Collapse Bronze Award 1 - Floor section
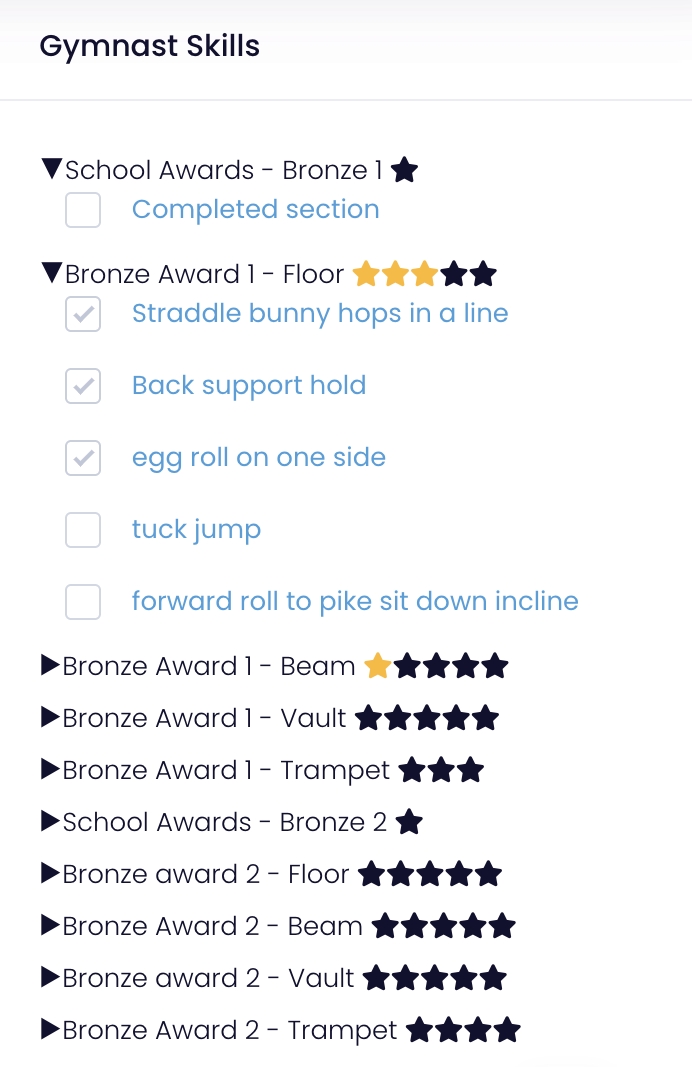This screenshot has height=1067, width=692. pos(52,273)
